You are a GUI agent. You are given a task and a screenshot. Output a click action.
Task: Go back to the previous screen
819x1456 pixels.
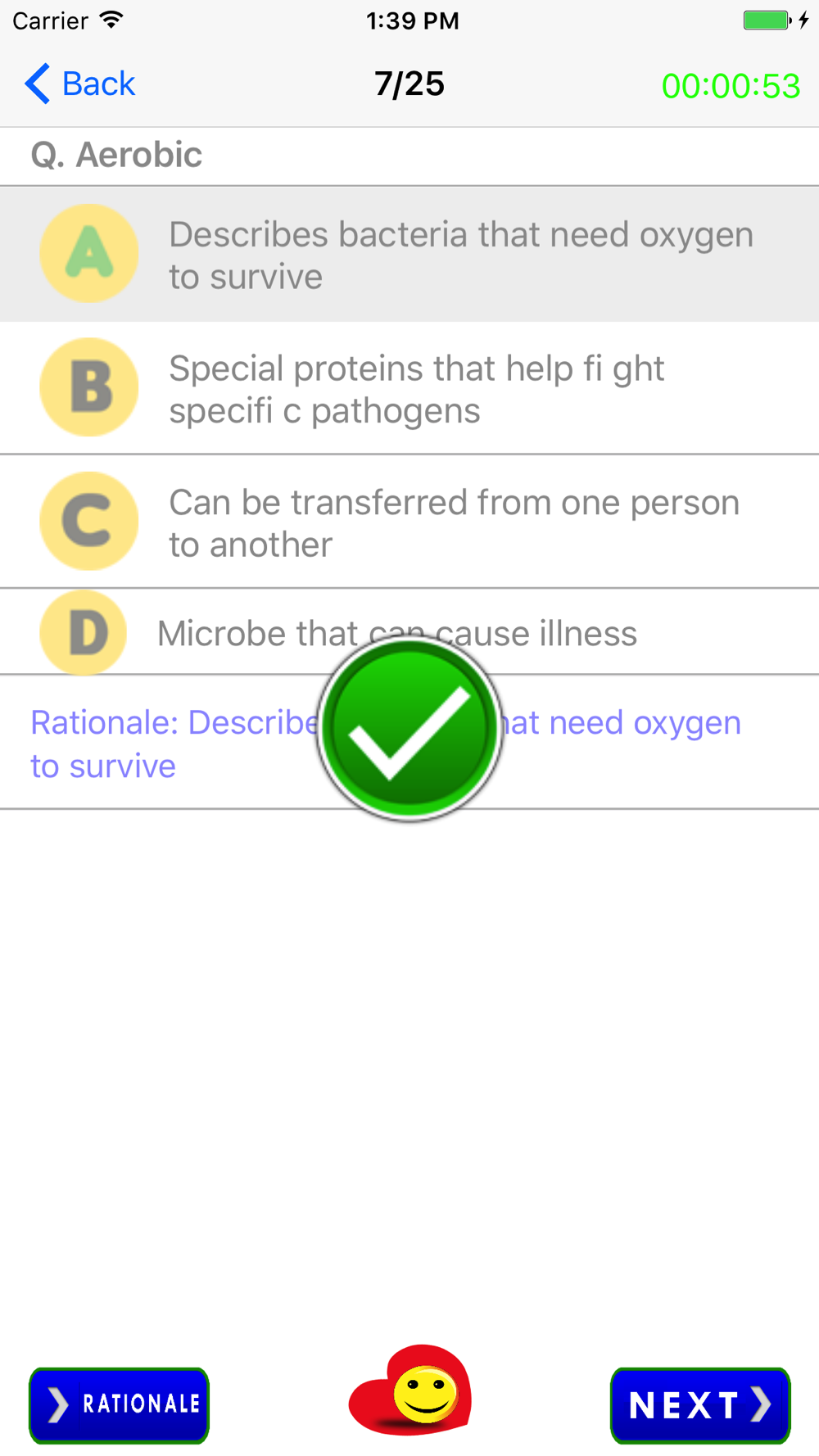[x=79, y=84]
